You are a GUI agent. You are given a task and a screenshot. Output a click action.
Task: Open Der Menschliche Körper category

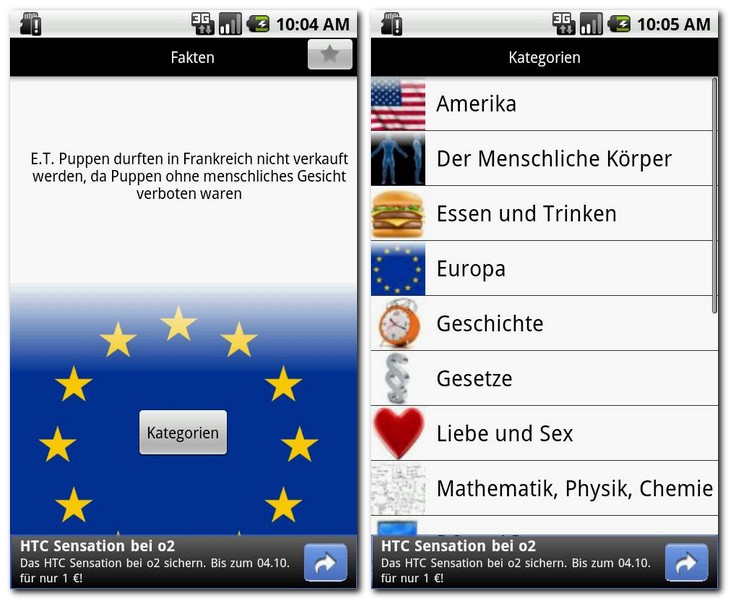[543, 159]
